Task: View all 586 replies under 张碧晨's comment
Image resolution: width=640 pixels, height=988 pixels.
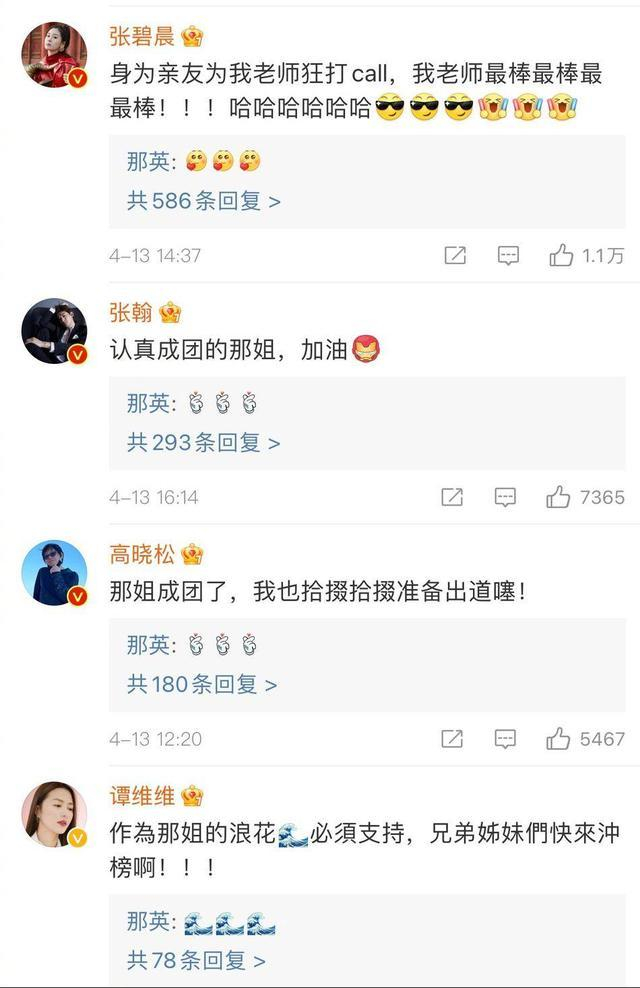Action: tap(203, 201)
